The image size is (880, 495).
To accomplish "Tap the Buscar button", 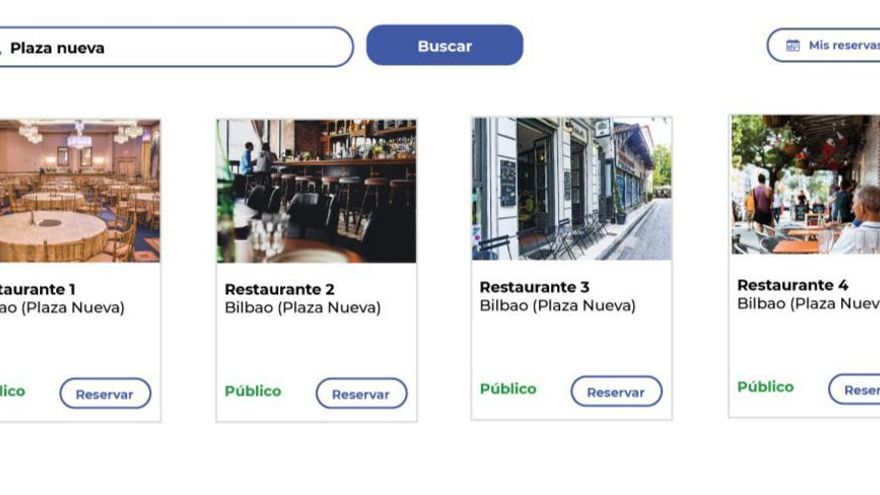I will pyautogui.click(x=444, y=46).
